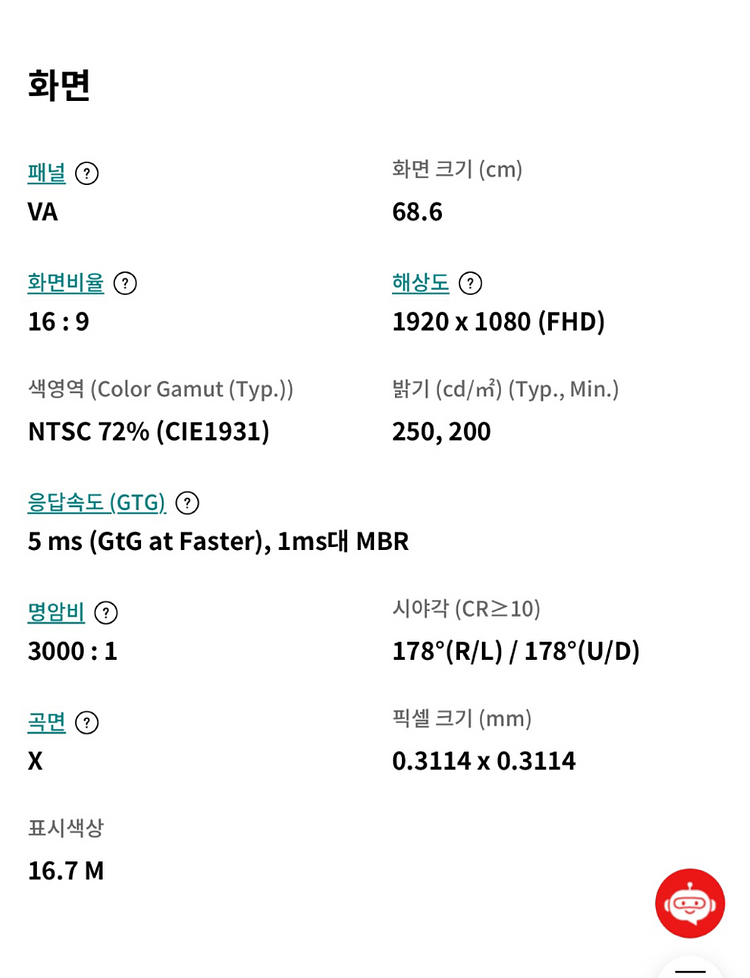Open the 화면비율 glossary link
750x978 pixels.
[x=65, y=283]
